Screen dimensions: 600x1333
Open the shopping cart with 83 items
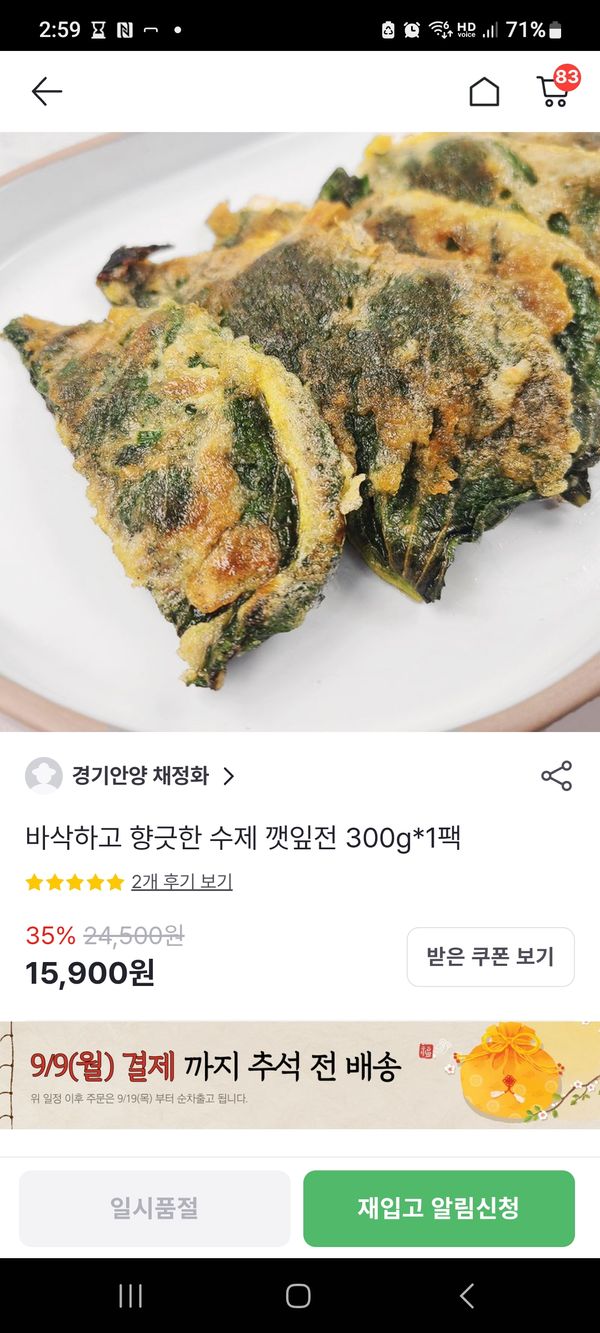tap(553, 90)
